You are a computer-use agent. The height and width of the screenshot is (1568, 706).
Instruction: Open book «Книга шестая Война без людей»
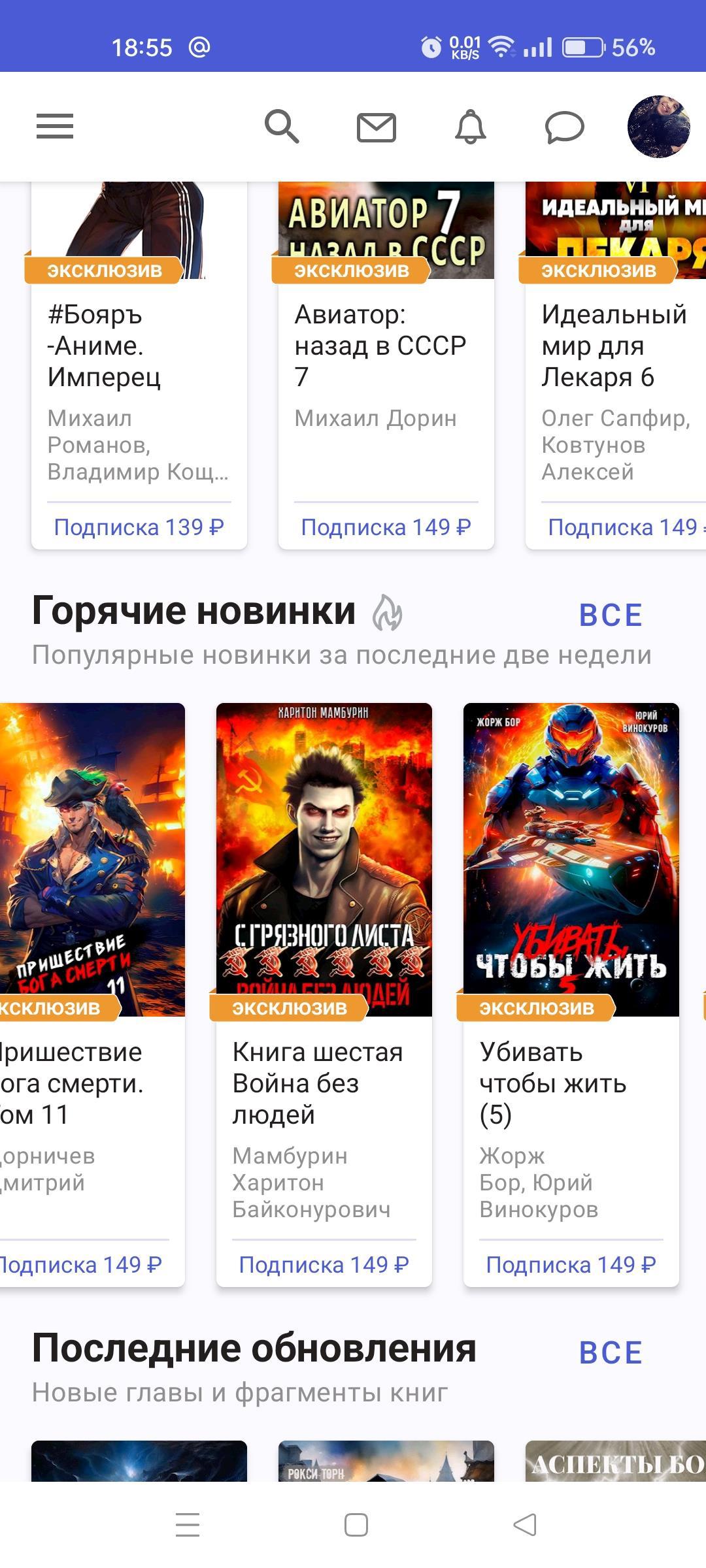324,915
